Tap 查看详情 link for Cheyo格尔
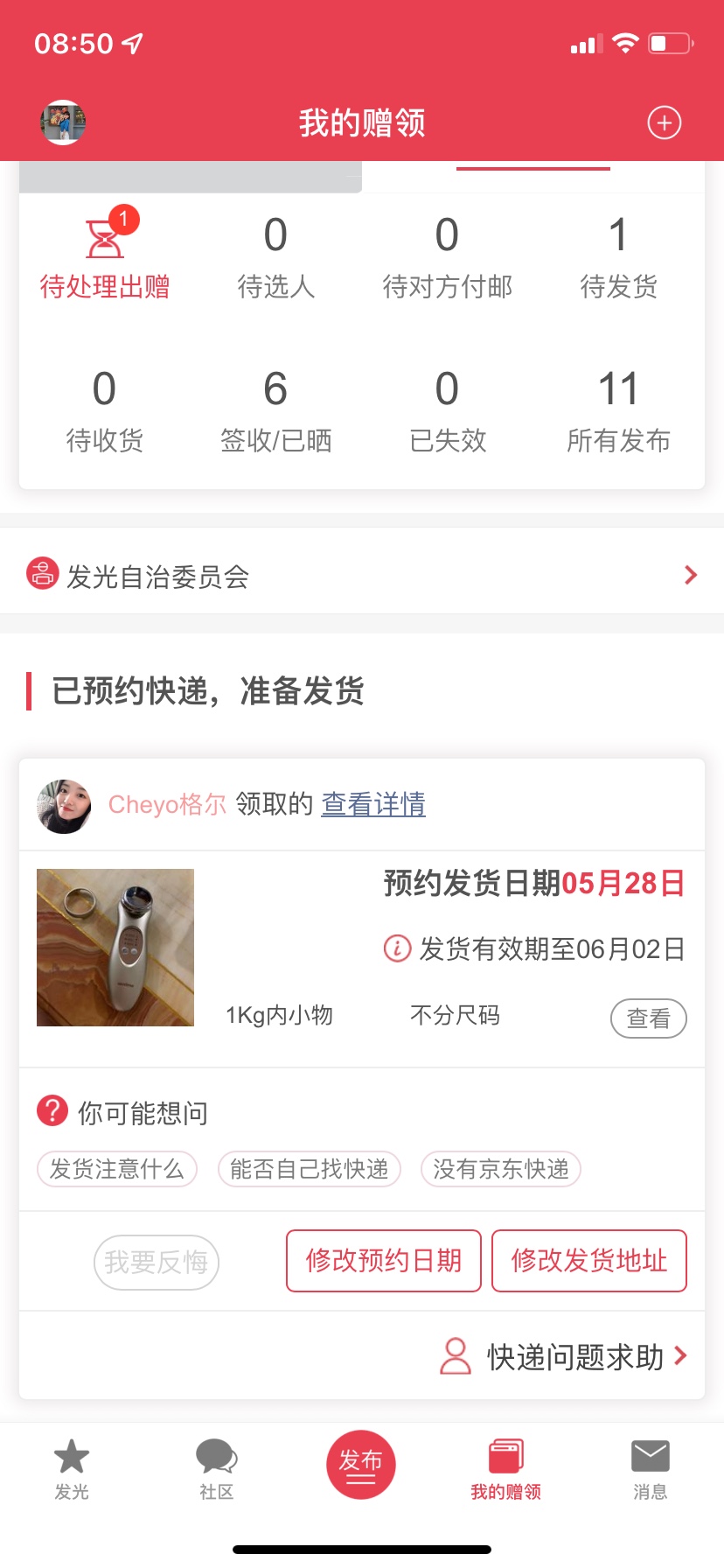724x1568 pixels. 373,804
